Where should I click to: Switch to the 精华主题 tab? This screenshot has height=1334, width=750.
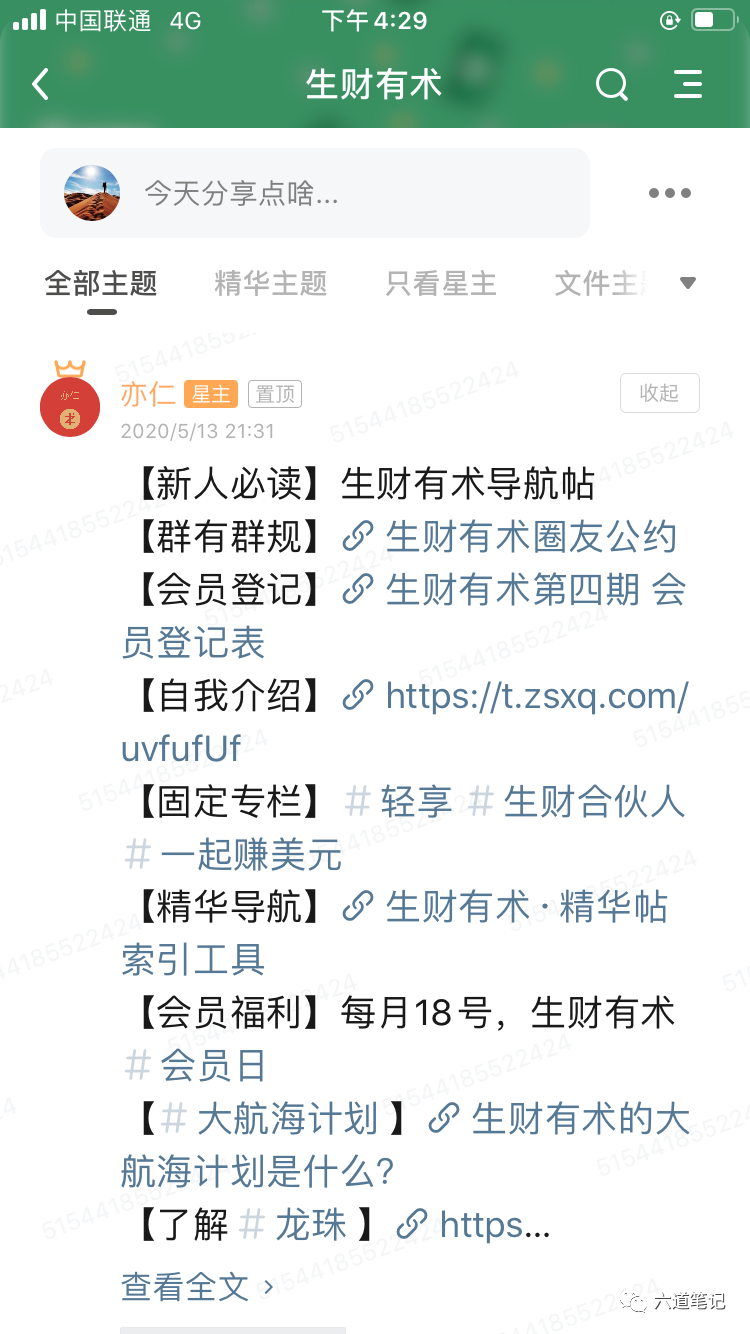point(271,284)
